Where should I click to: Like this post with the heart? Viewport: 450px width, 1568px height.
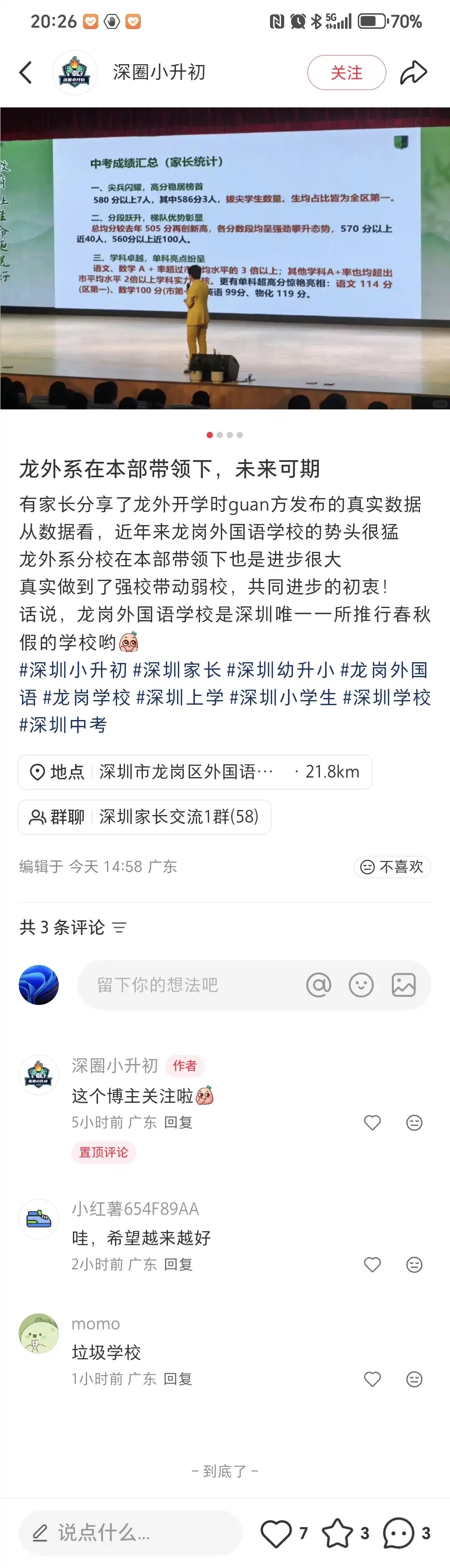tap(276, 1533)
